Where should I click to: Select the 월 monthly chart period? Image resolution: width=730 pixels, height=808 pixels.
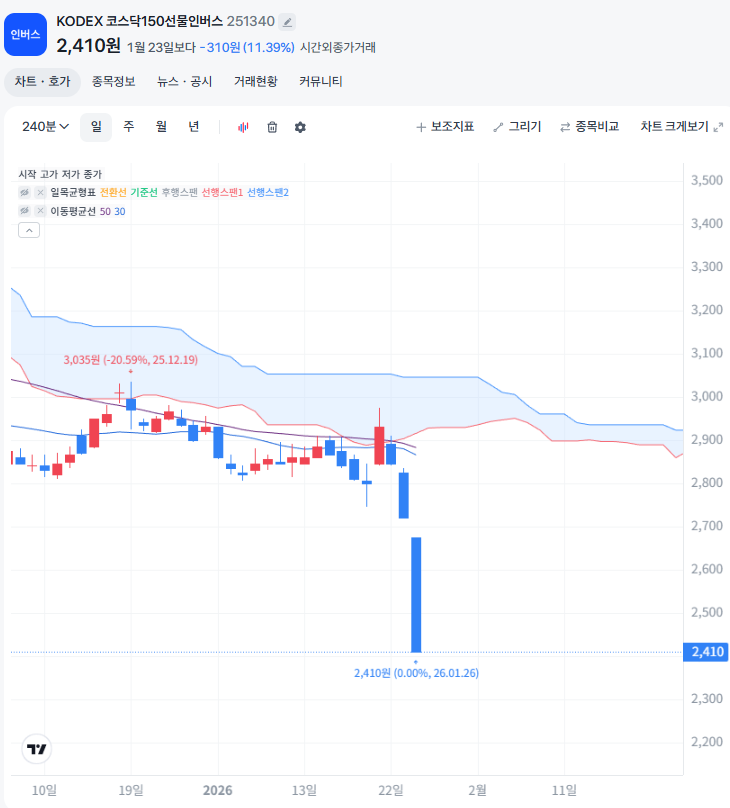tap(161, 127)
